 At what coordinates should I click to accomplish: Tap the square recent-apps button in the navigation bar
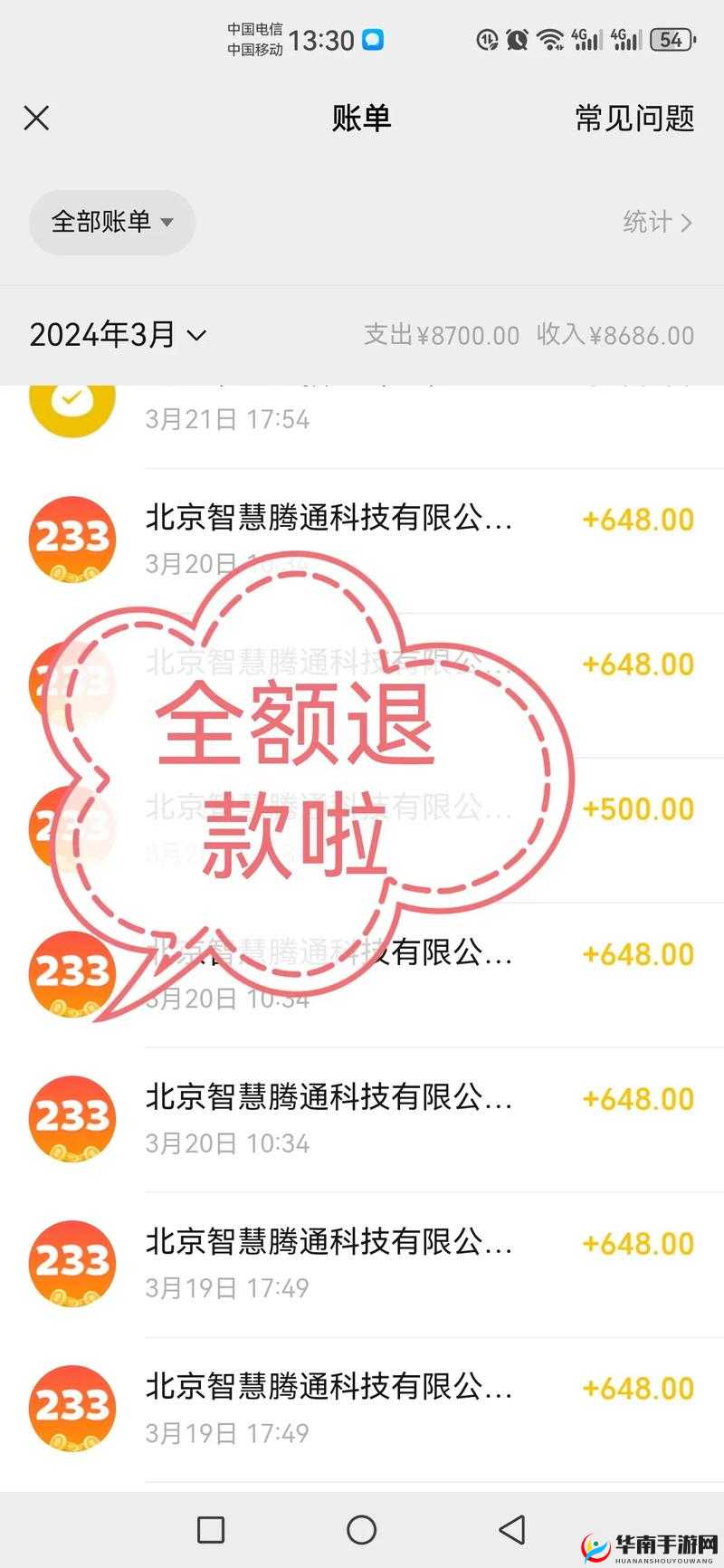pos(210,1527)
